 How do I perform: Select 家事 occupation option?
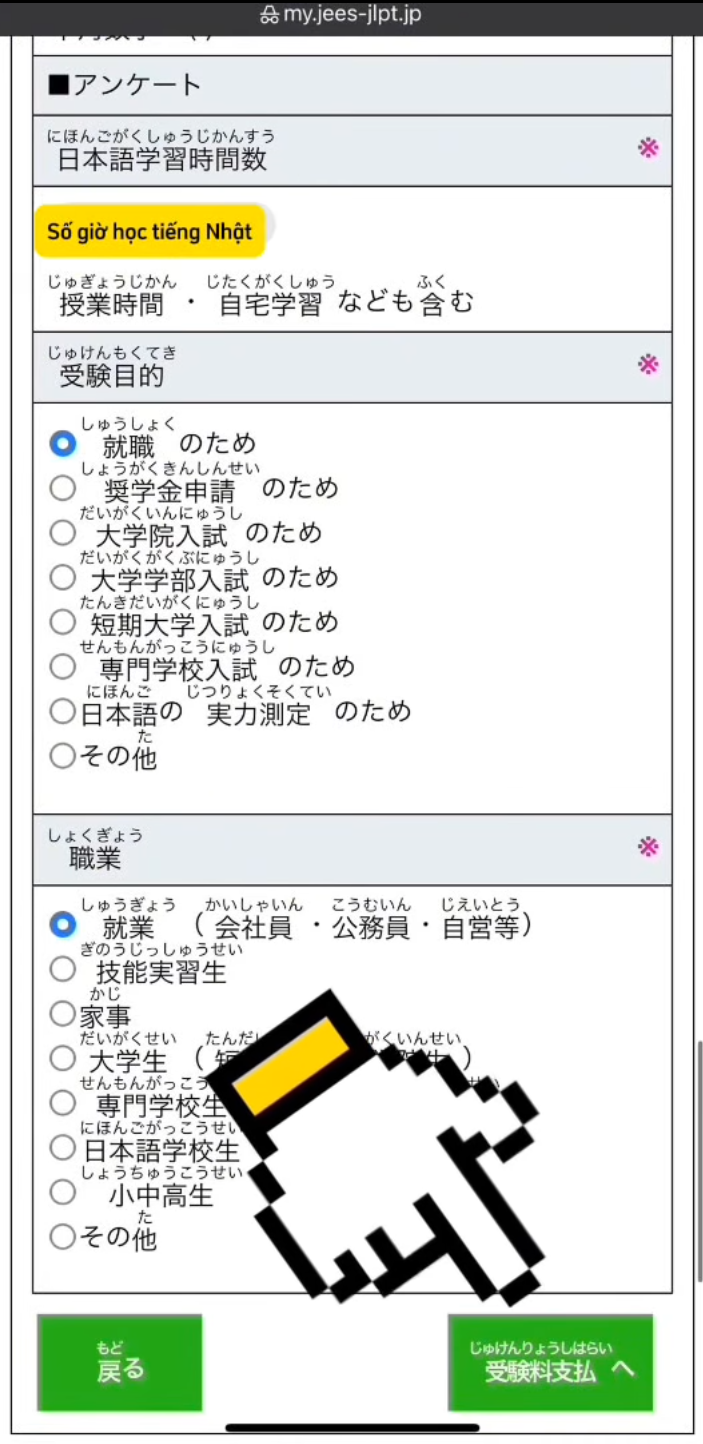point(63,1014)
